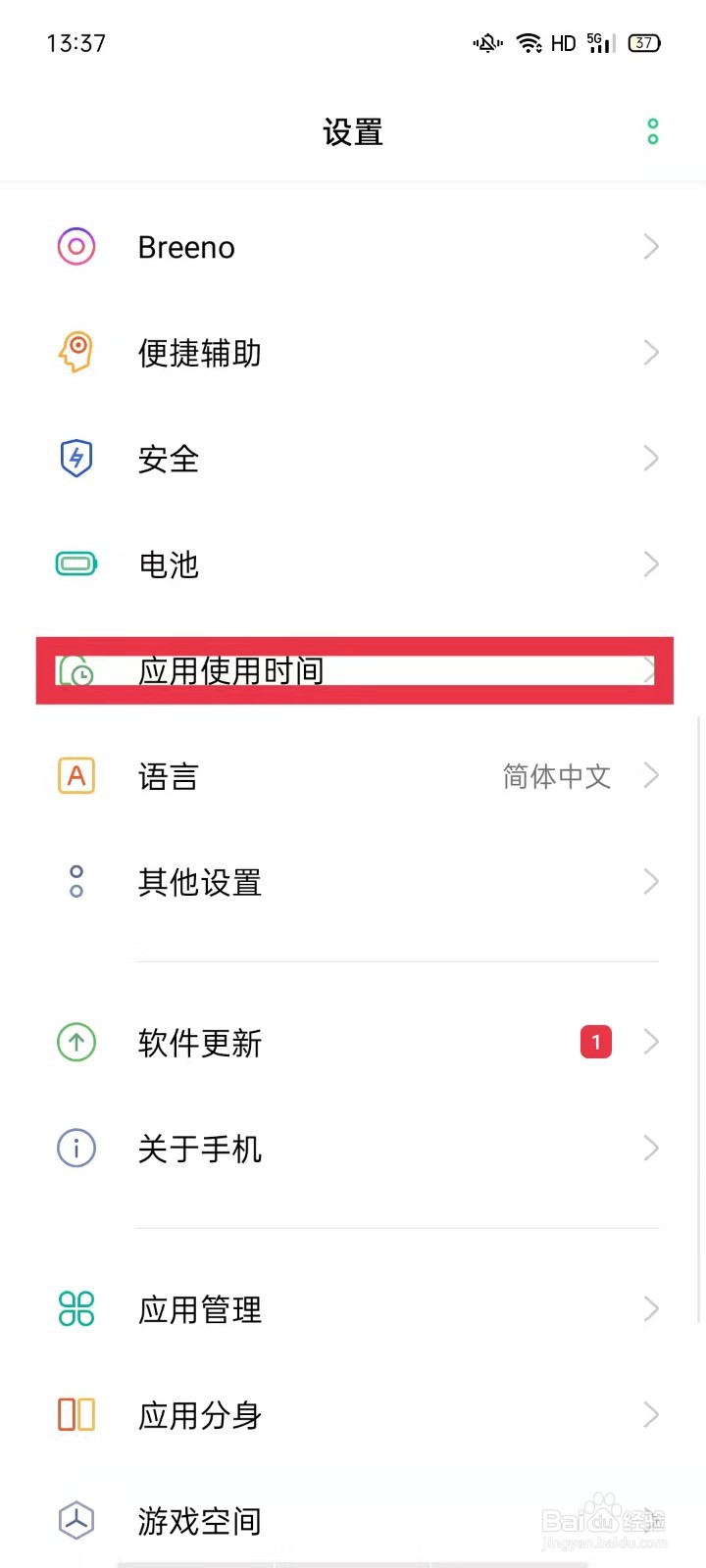The image size is (706, 1568).
Task: Select the 安全 security shield icon
Action: coord(76,458)
